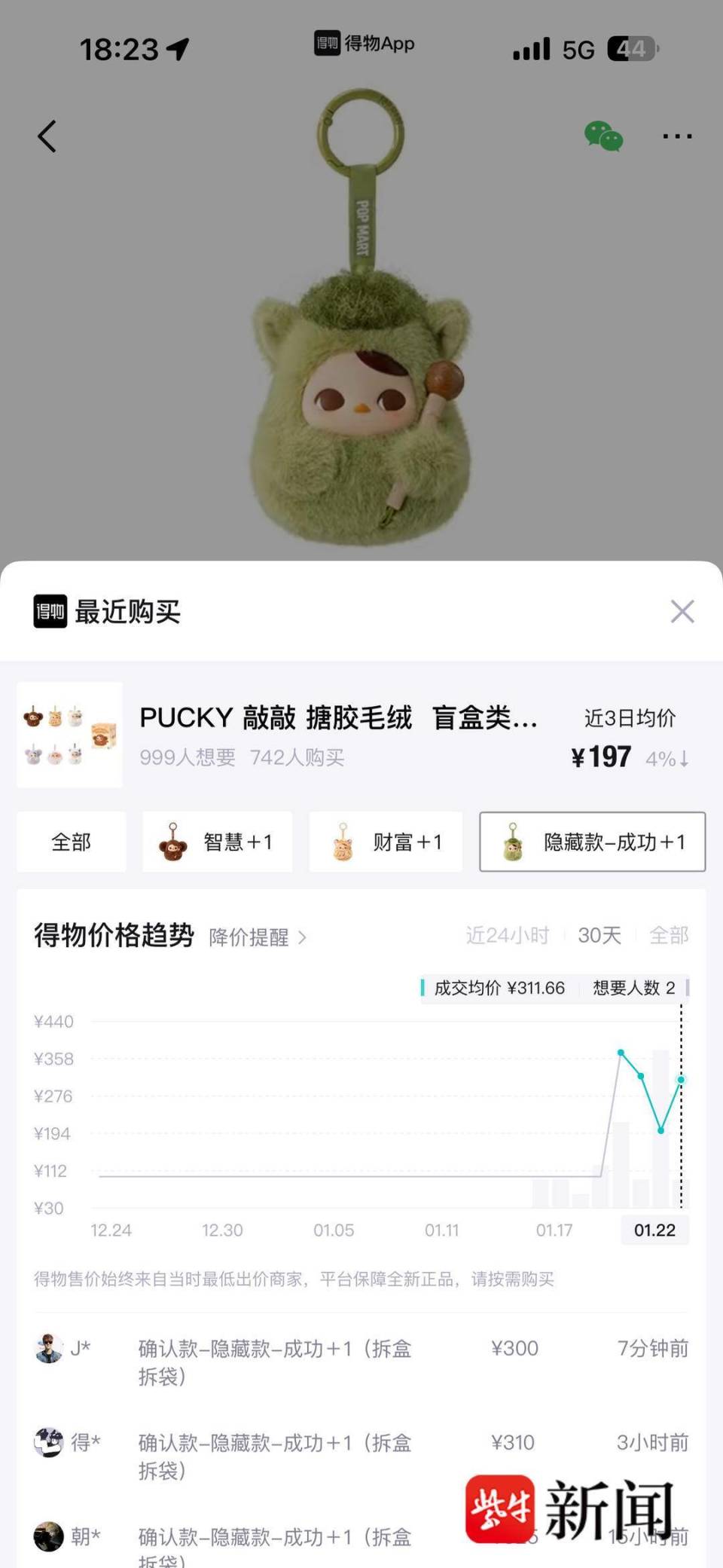Tap the latest price point on chart
Image resolution: width=723 pixels, height=1568 pixels.
pos(680,1080)
